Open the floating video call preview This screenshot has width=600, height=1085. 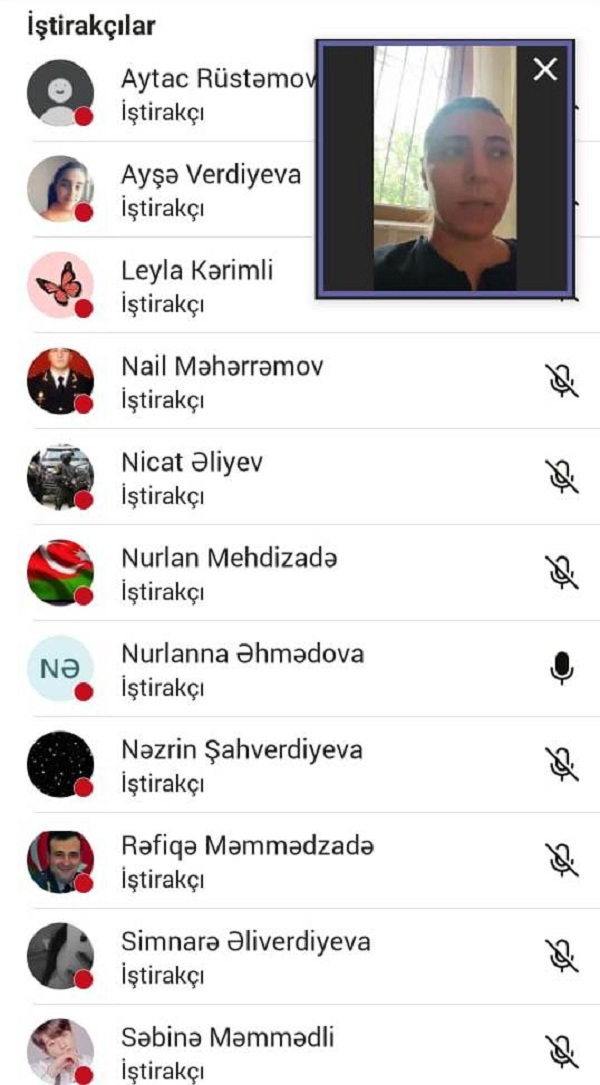click(x=445, y=169)
